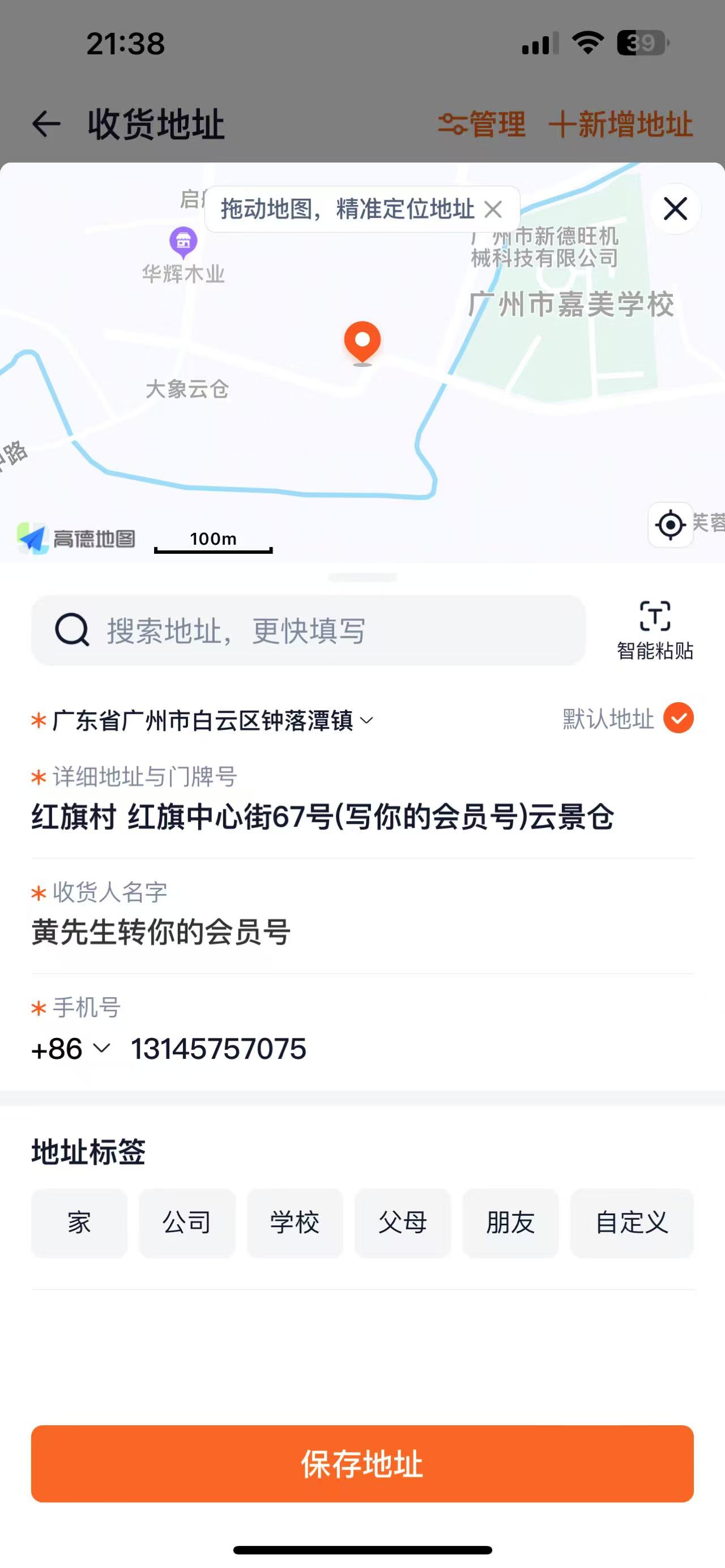The height and width of the screenshot is (1568, 725).
Task: Recenter map to current location
Action: (670, 525)
